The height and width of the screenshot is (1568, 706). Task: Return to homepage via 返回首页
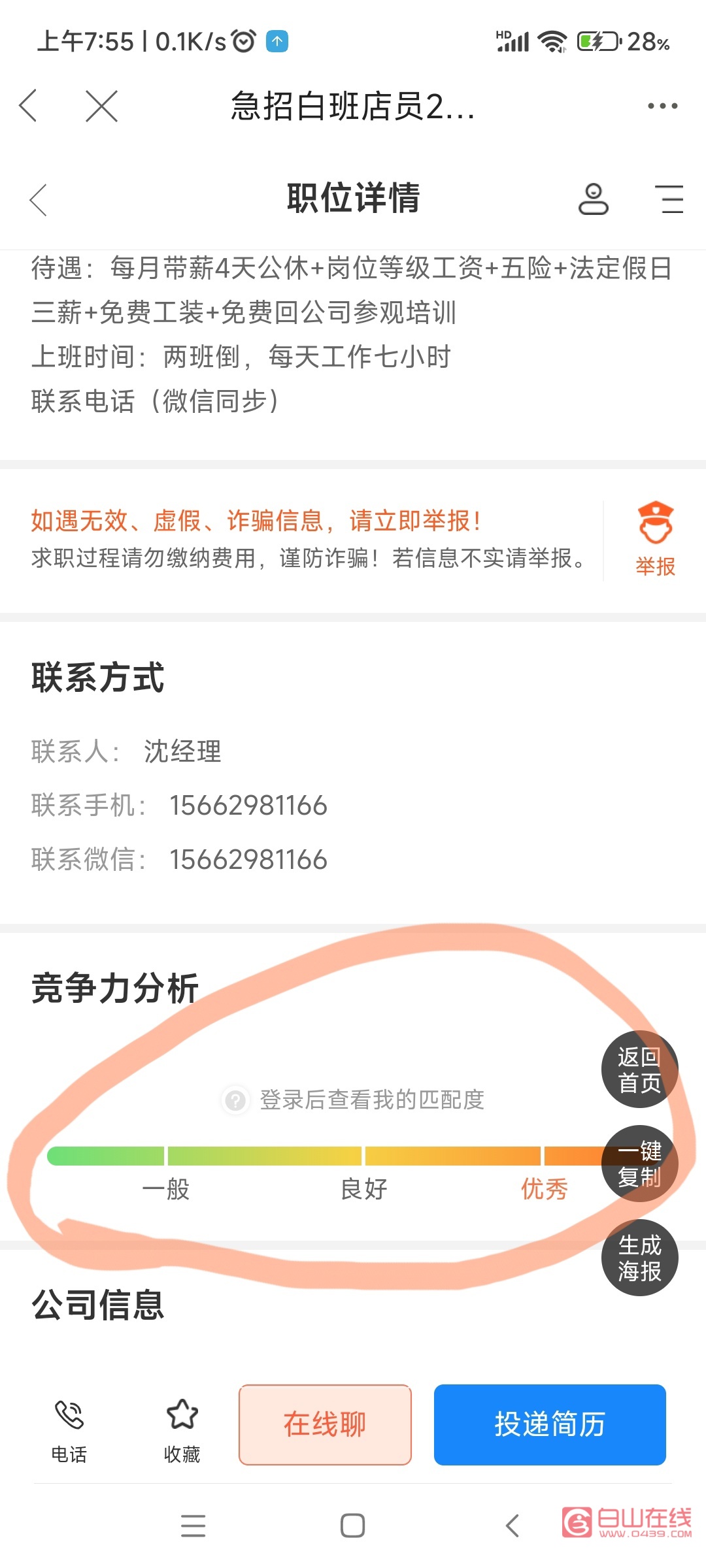[x=640, y=1069]
